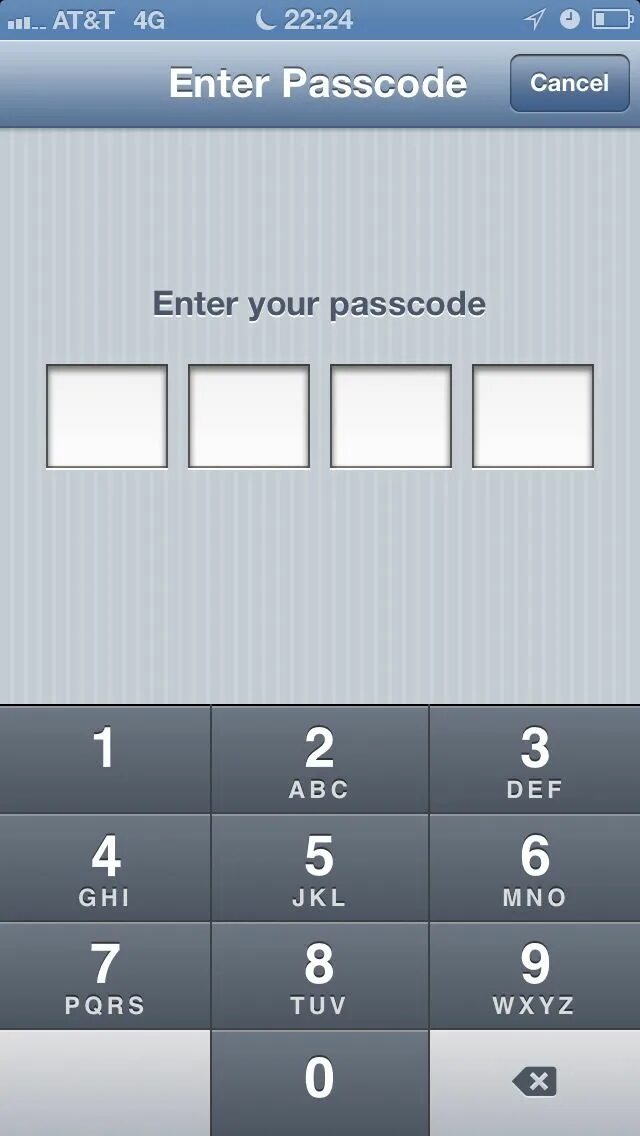Enter digit 8 with the TUV key
This screenshot has height=1136, width=640.
coord(319,976)
